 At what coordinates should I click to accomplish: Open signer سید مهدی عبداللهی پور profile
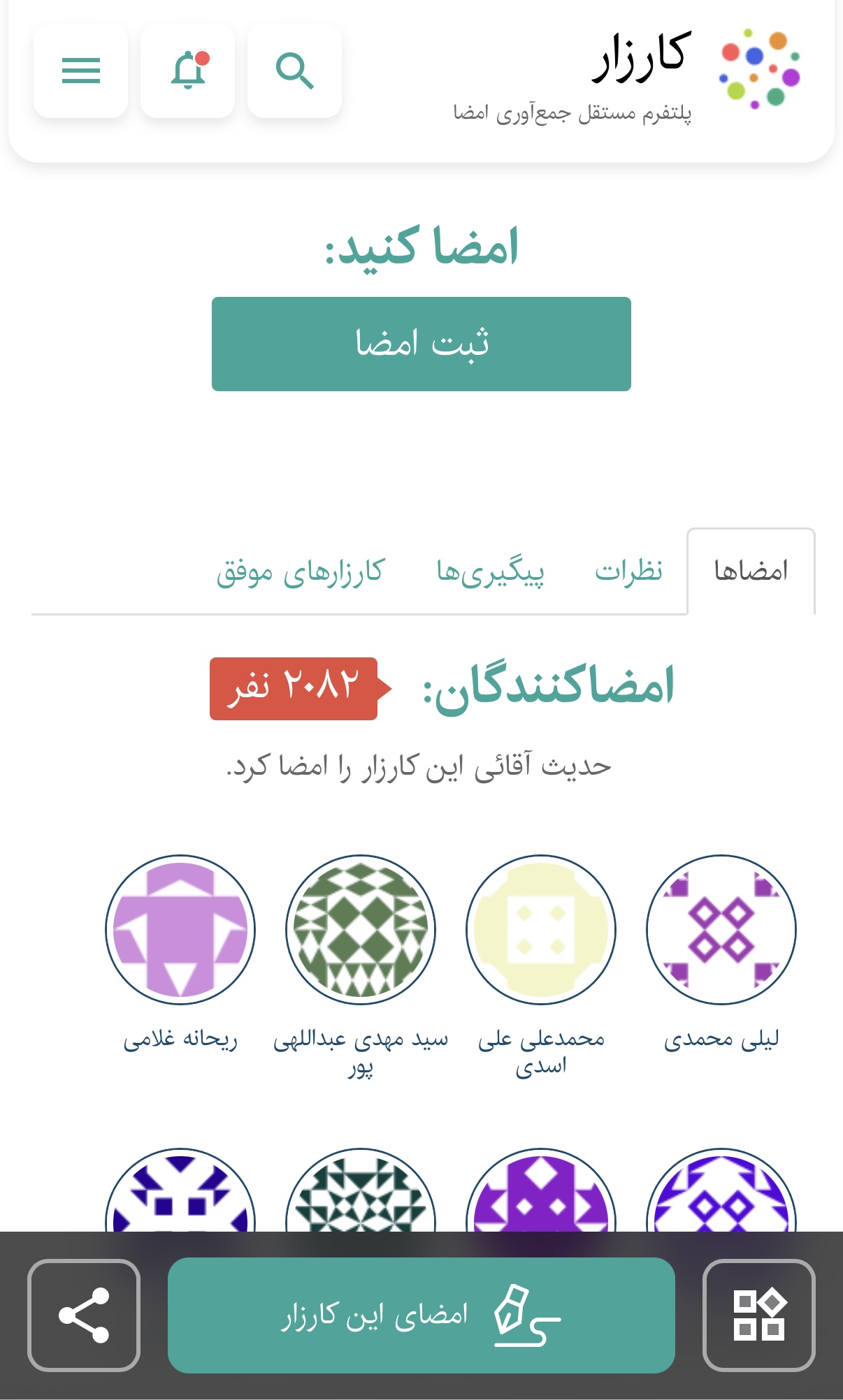[x=360, y=930]
